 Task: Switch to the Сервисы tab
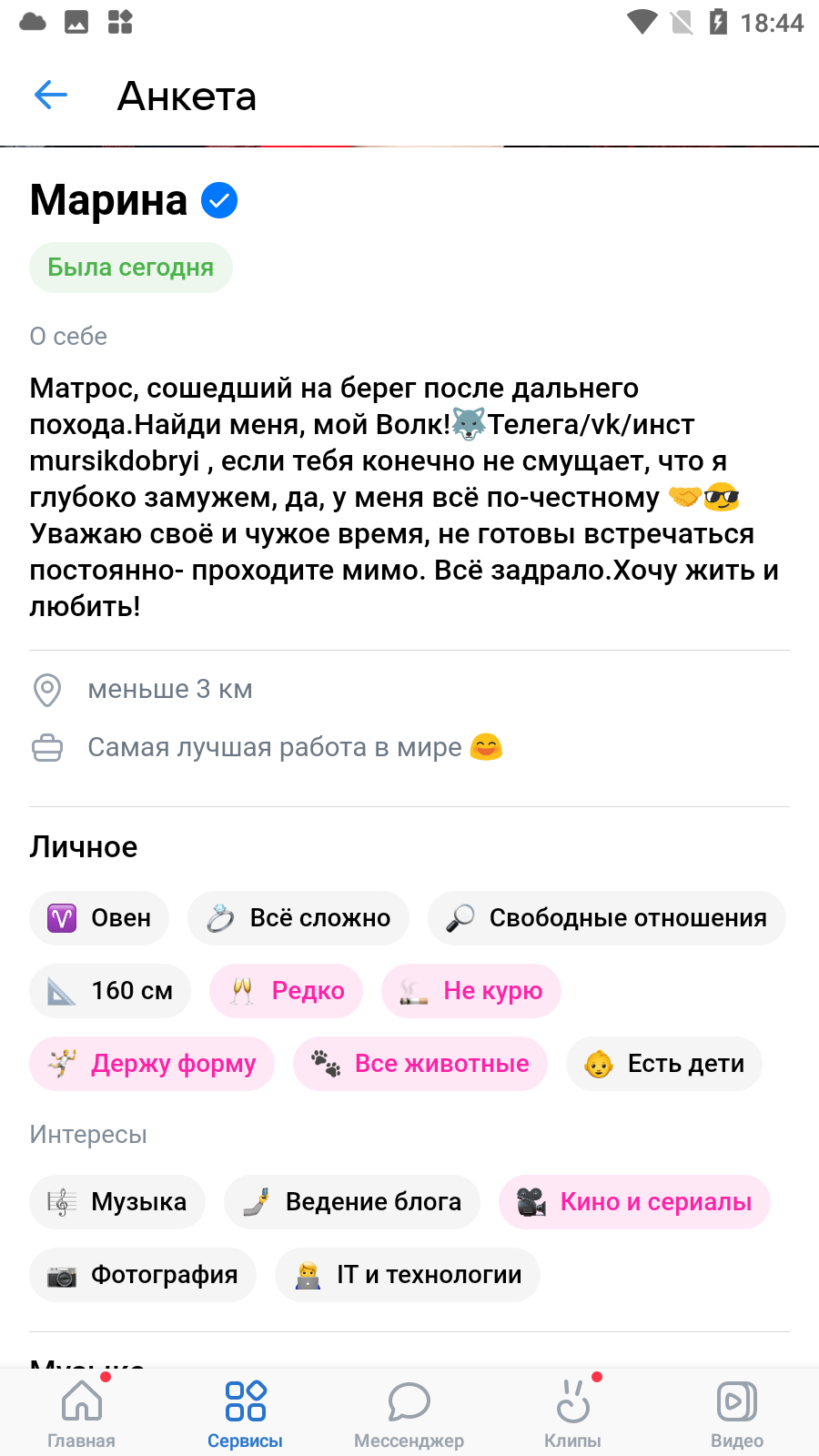click(x=246, y=1412)
